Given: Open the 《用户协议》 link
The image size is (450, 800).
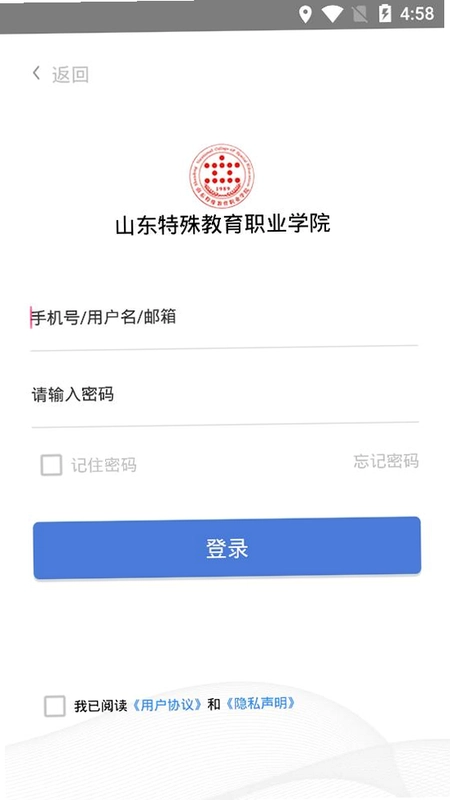Looking at the screenshot, I should 167,705.
